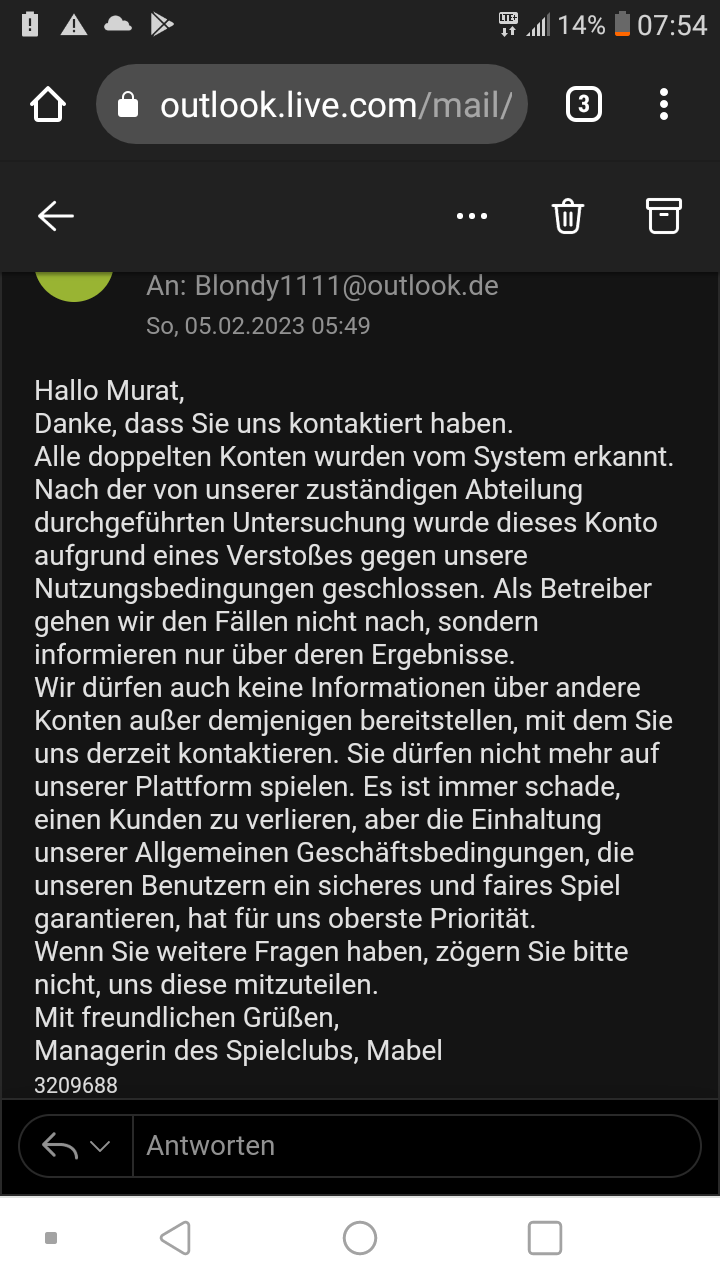
Task: Open more email actions (three dots)
Action: (x=472, y=215)
